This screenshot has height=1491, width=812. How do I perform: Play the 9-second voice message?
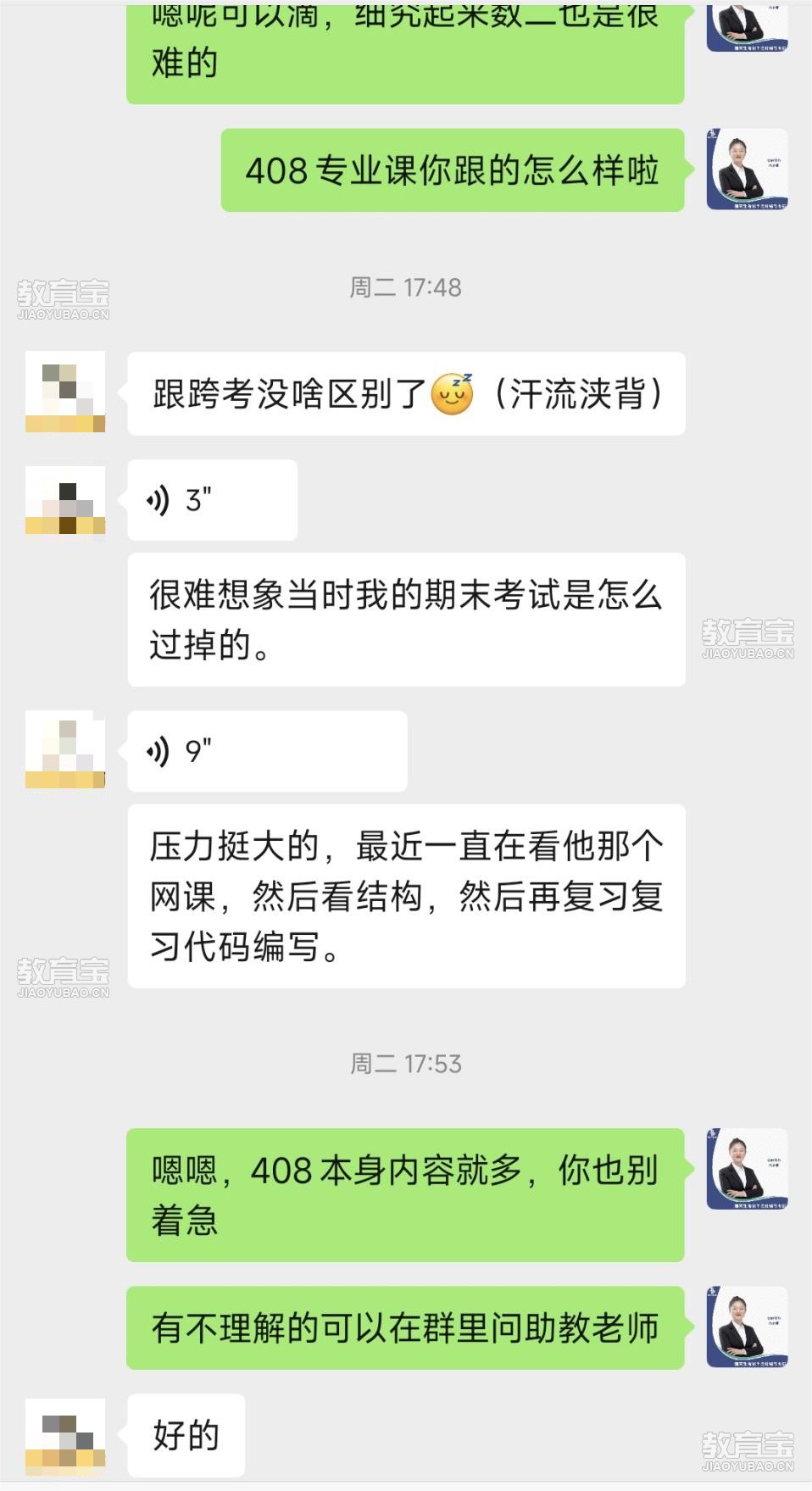267,751
